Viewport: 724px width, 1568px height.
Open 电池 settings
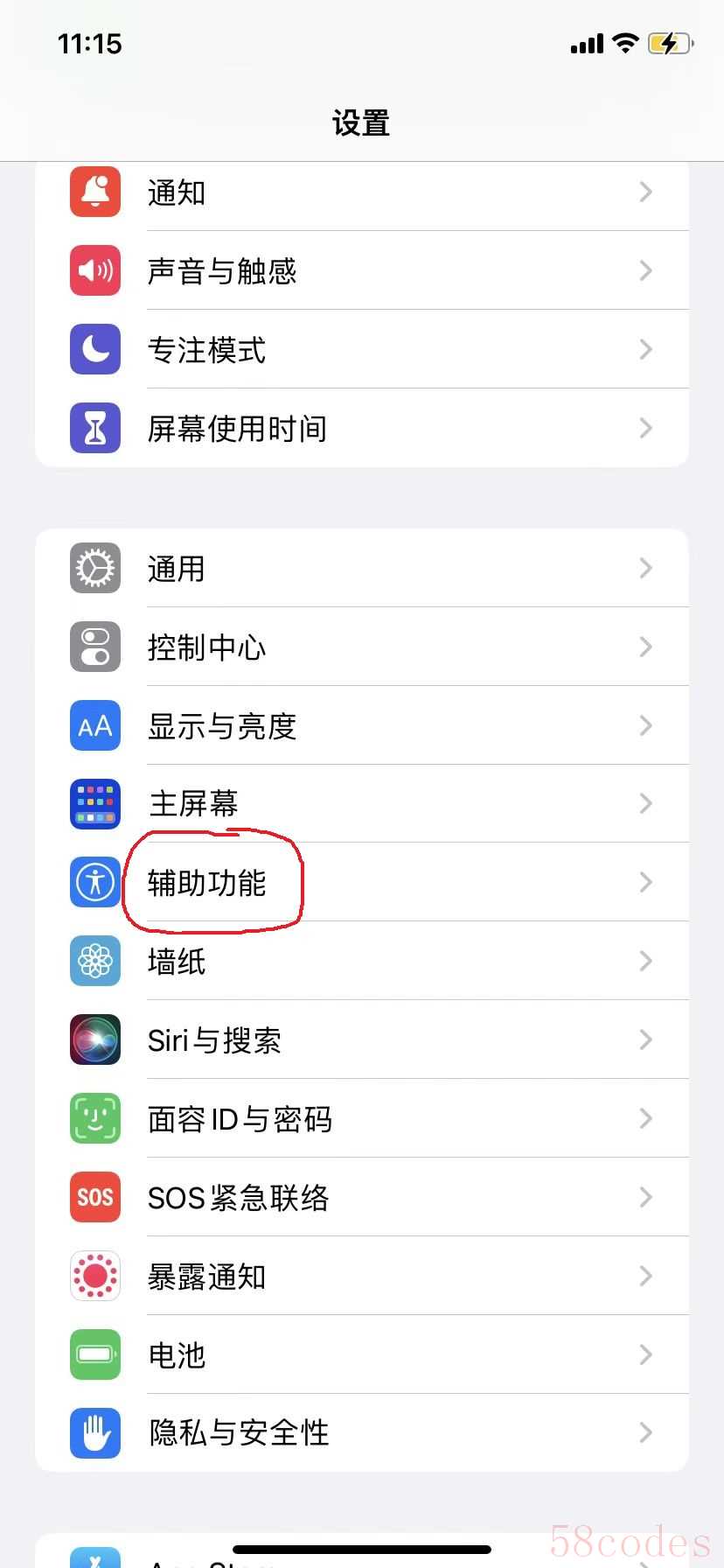pos(362,1355)
